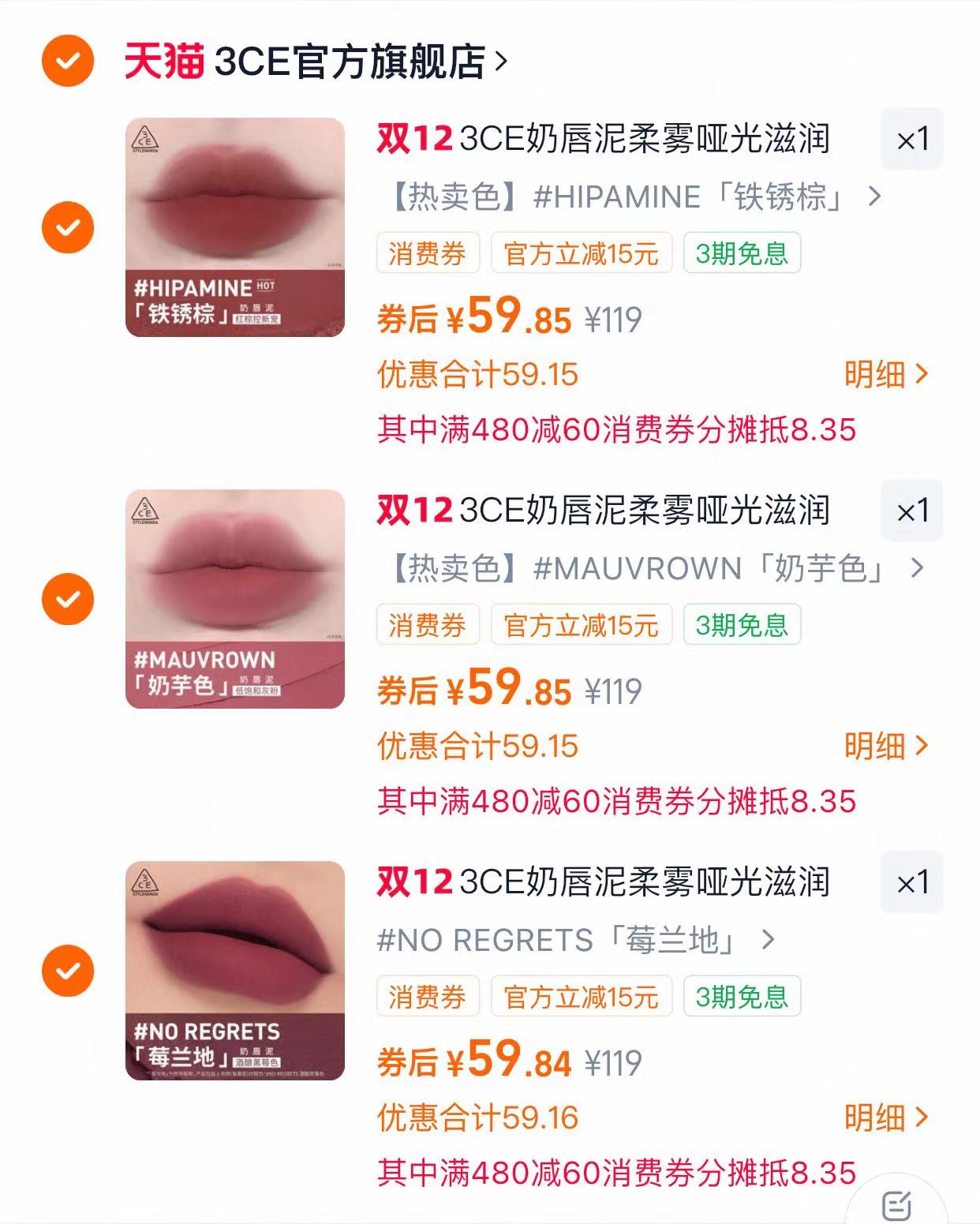Click 3期免息 tag on HIPAMINE product

pyautogui.click(x=743, y=252)
